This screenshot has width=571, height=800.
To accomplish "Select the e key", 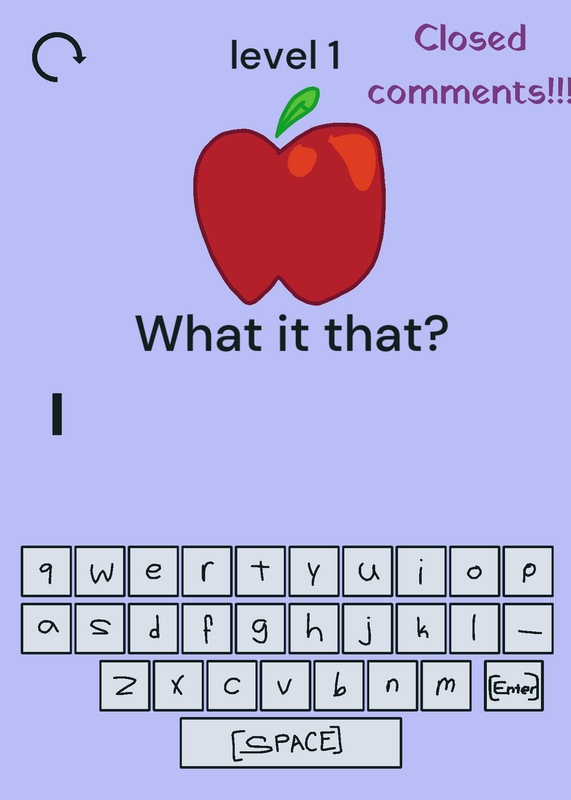I will [x=154, y=571].
